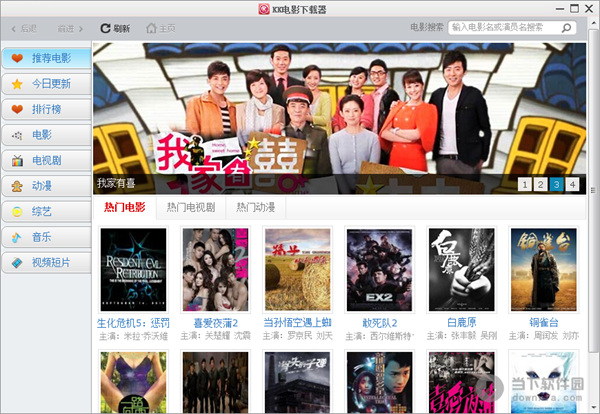Screen dimensions: 600x414
Task: Open the 敢死队2 movie poster
Action: (x=378, y=270)
